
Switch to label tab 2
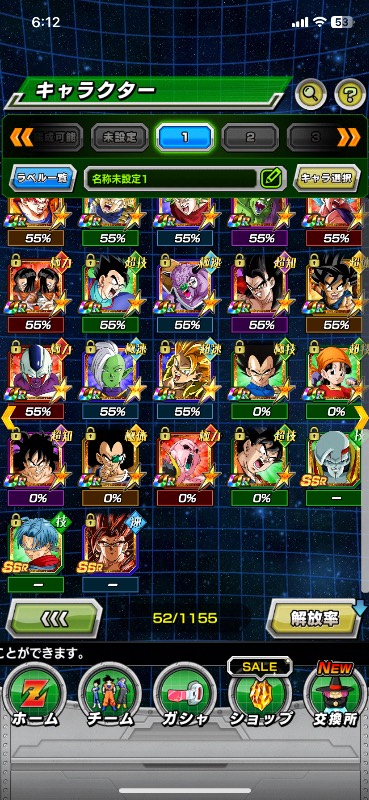coord(251,137)
